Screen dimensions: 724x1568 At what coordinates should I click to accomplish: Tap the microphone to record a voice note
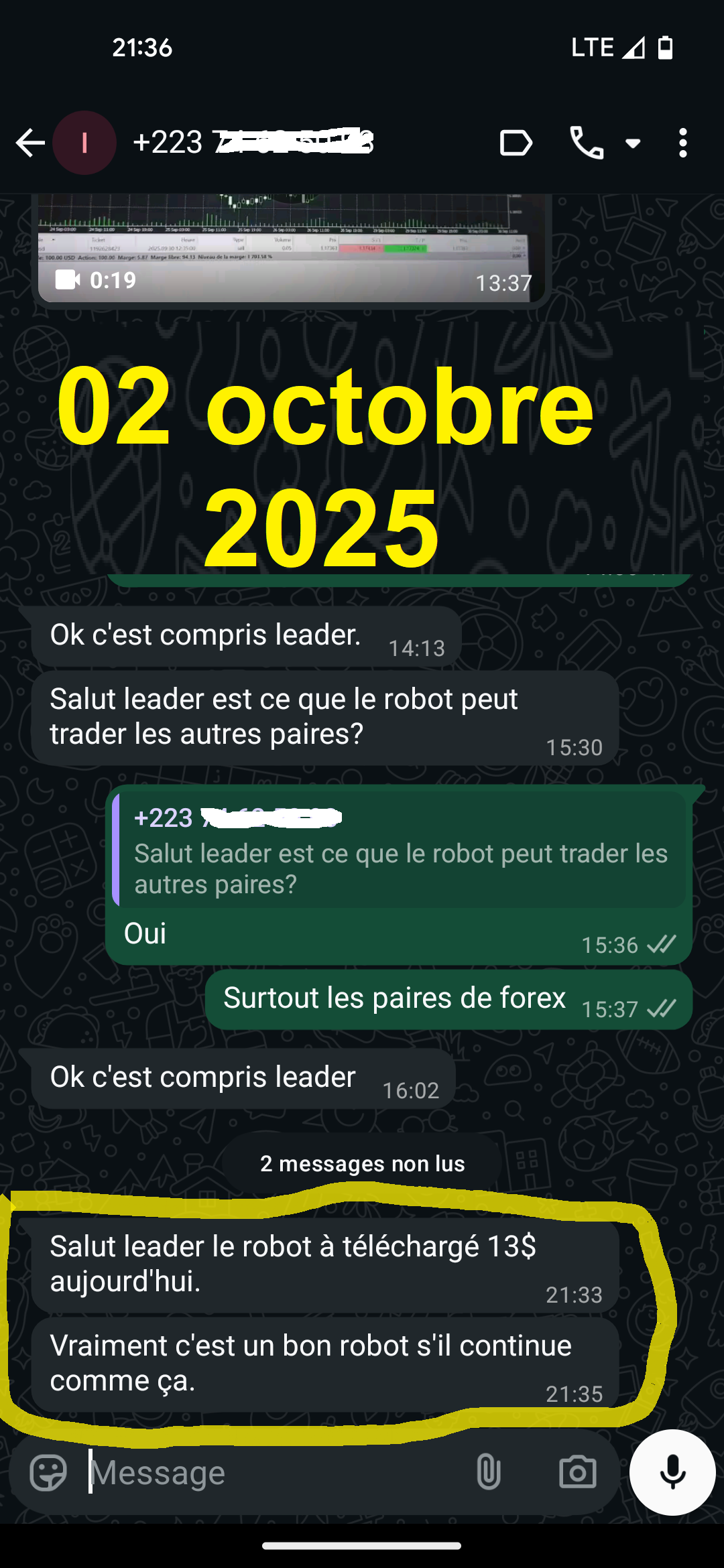tap(672, 1472)
